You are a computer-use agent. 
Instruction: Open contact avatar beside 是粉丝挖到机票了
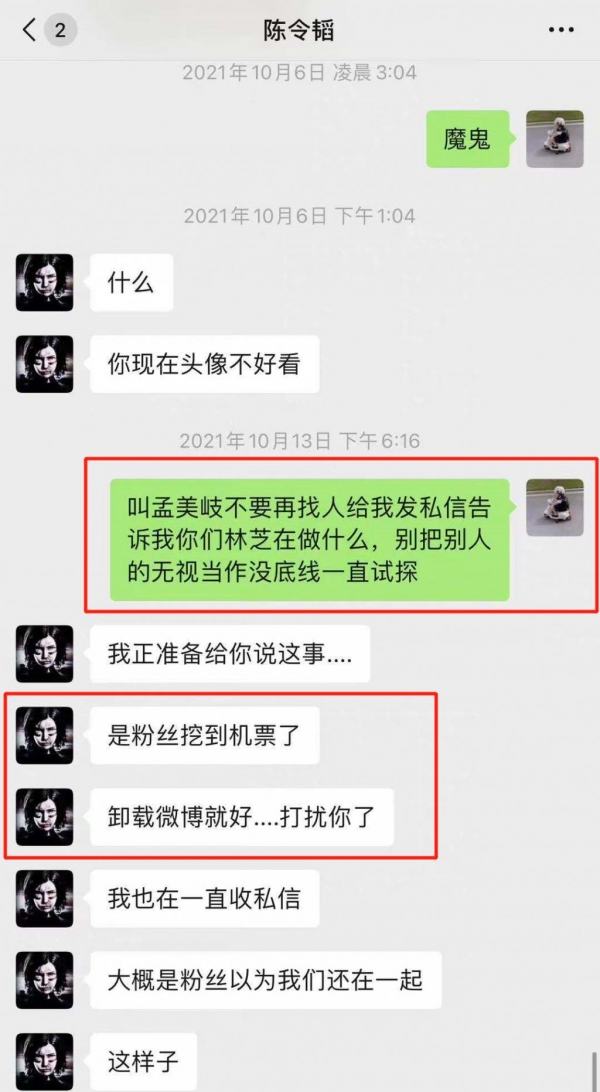45,736
